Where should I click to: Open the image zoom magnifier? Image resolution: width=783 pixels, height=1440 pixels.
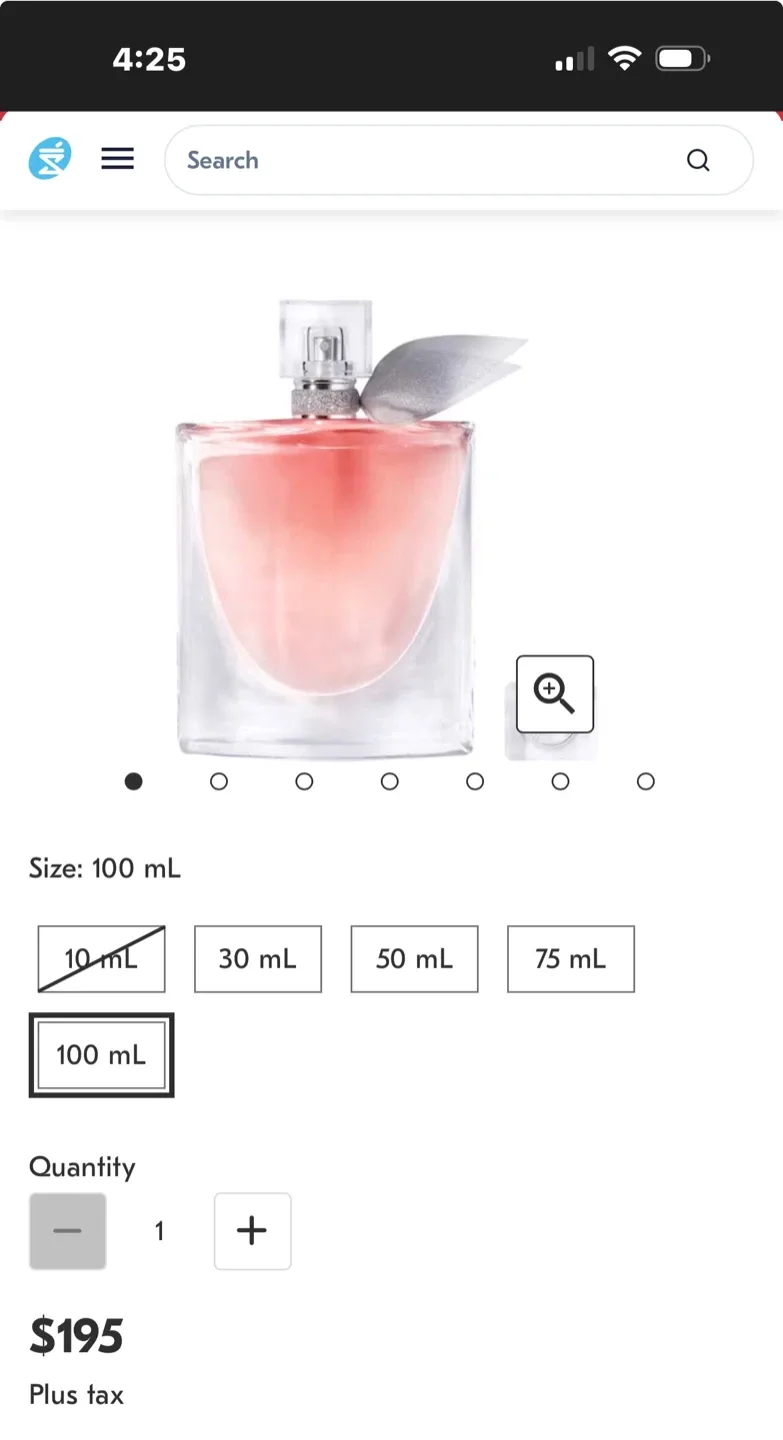pos(553,694)
